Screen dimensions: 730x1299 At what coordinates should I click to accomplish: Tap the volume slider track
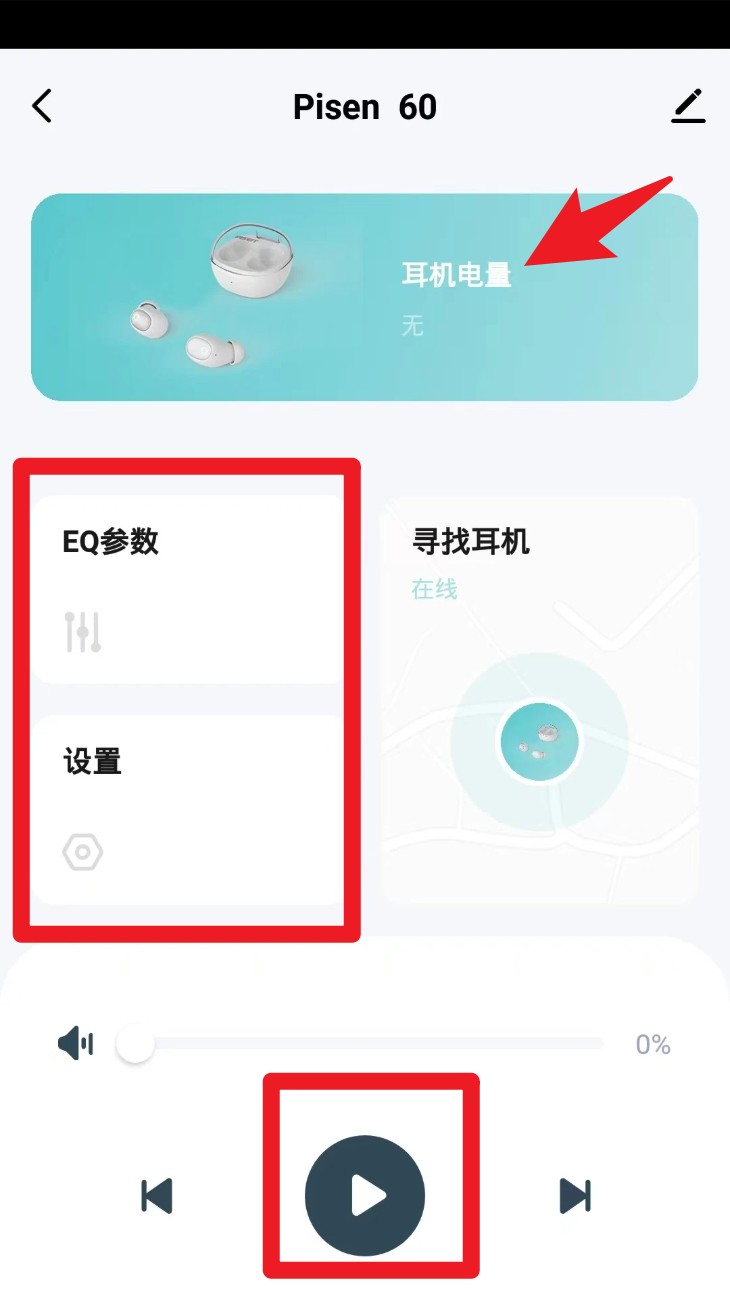[x=370, y=1044]
